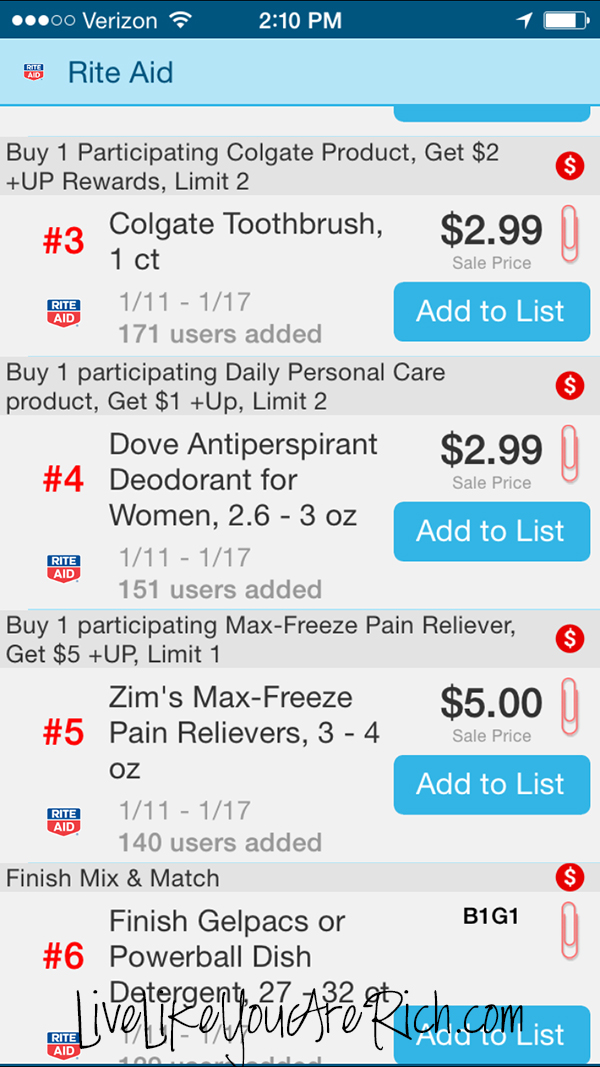Tap the dollar icon on Colgate offer
Image resolution: width=600 pixels, height=1067 pixels.
[x=569, y=167]
